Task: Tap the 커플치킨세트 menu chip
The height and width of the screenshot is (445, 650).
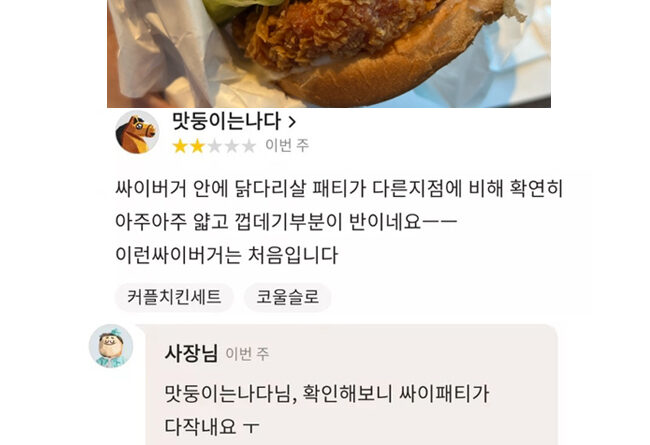Action: click(174, 297)
